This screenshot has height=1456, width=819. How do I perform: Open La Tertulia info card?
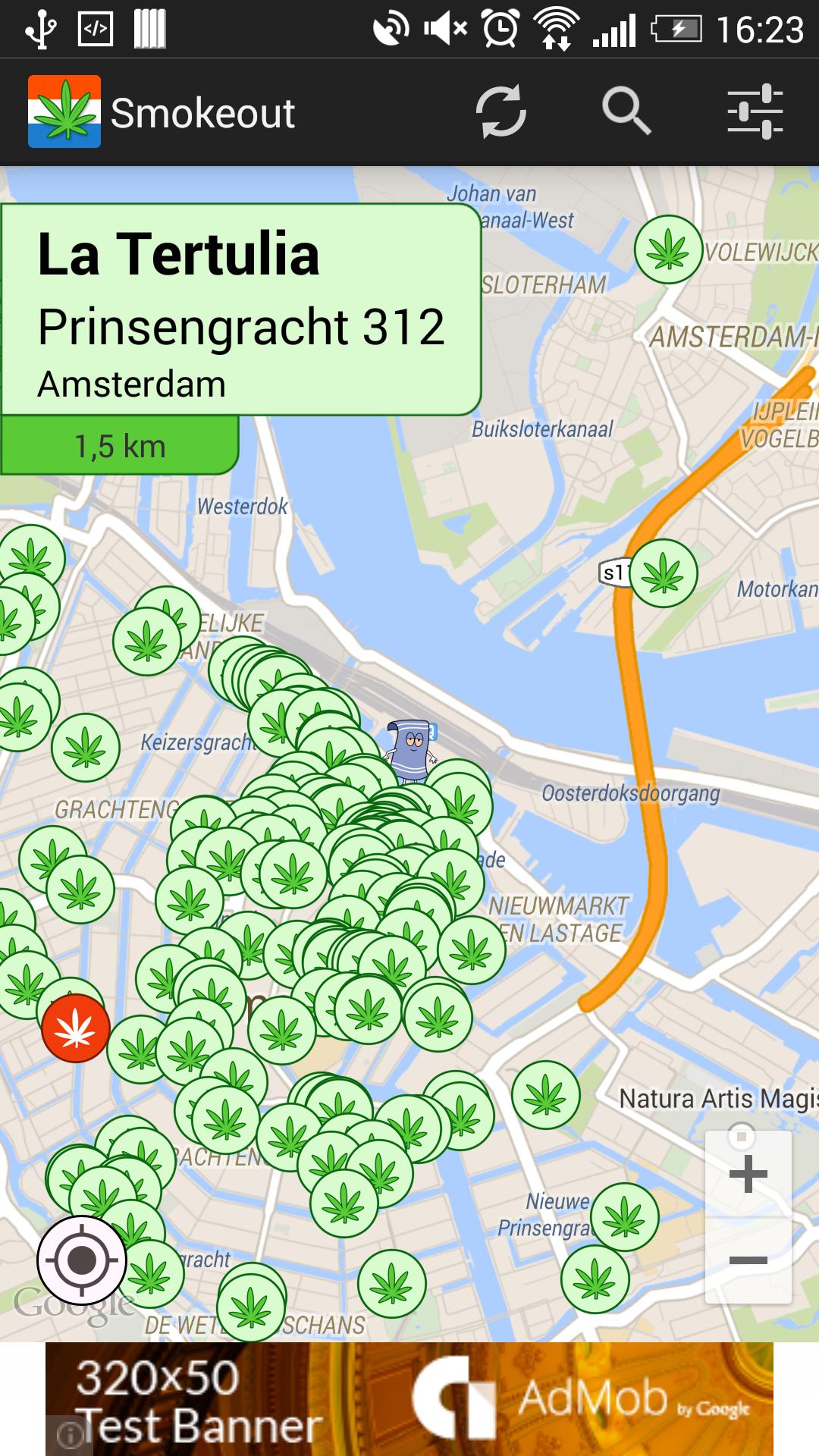coord(240,309)
